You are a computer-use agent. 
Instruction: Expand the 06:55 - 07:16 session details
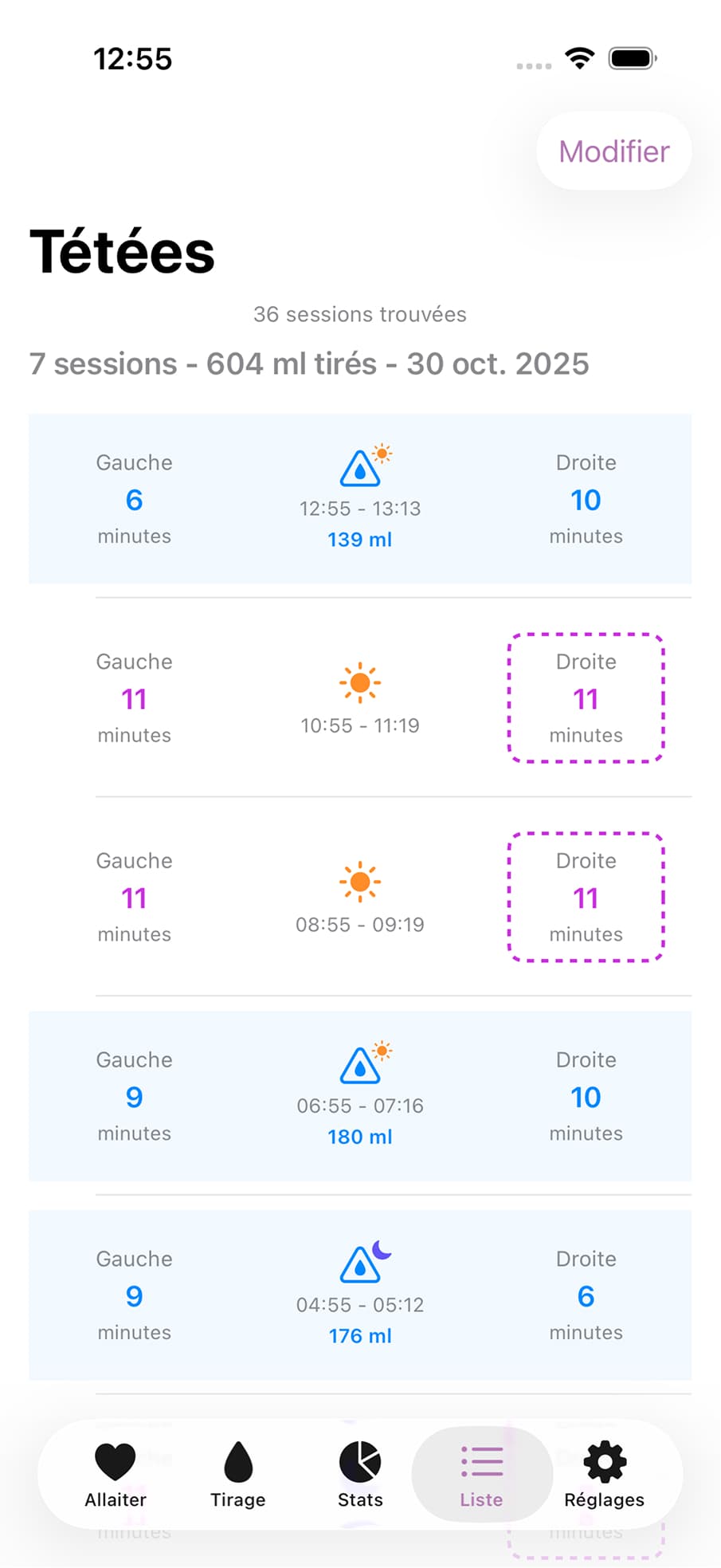tap(360, 1097)
